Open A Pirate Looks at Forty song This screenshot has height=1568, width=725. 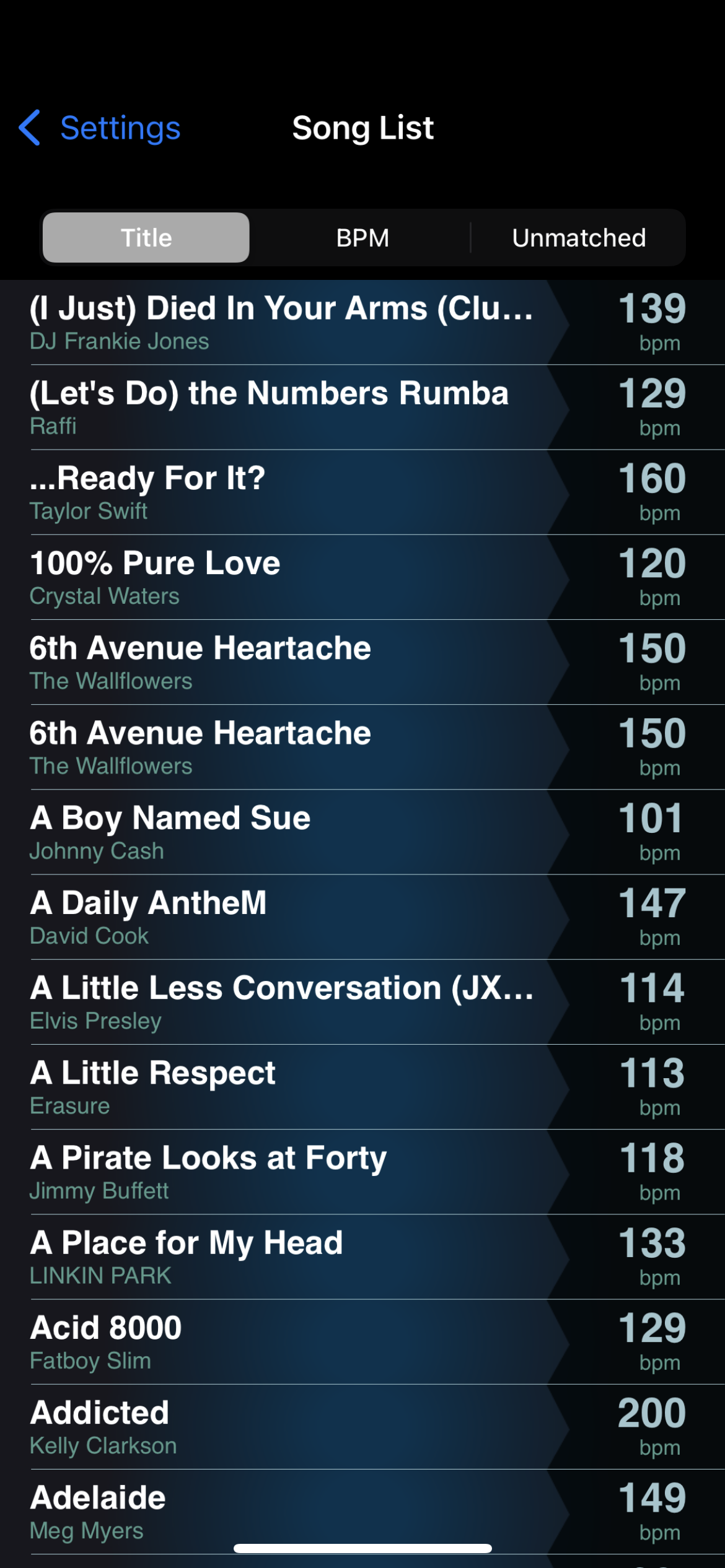point(362,1172)
